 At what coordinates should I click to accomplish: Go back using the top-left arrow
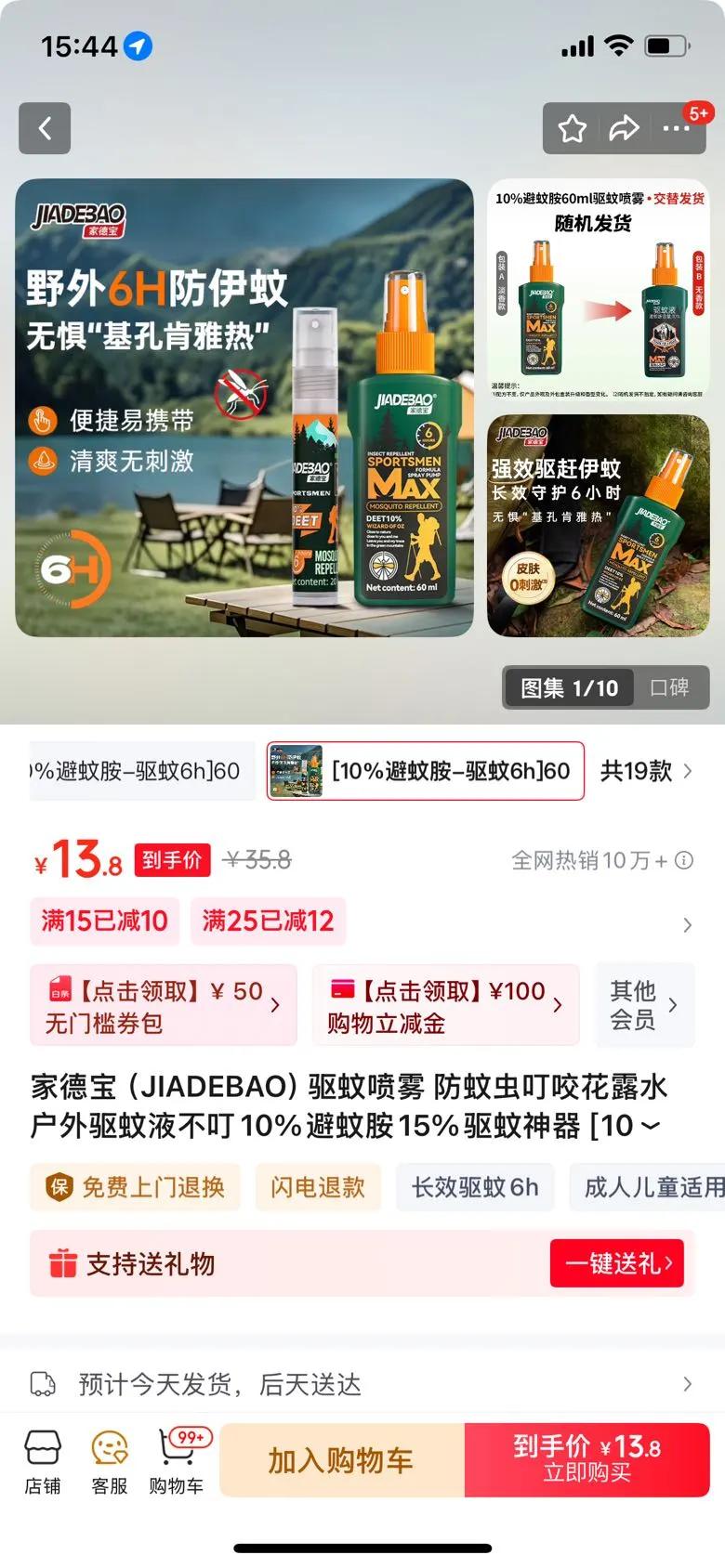(45, 128)
